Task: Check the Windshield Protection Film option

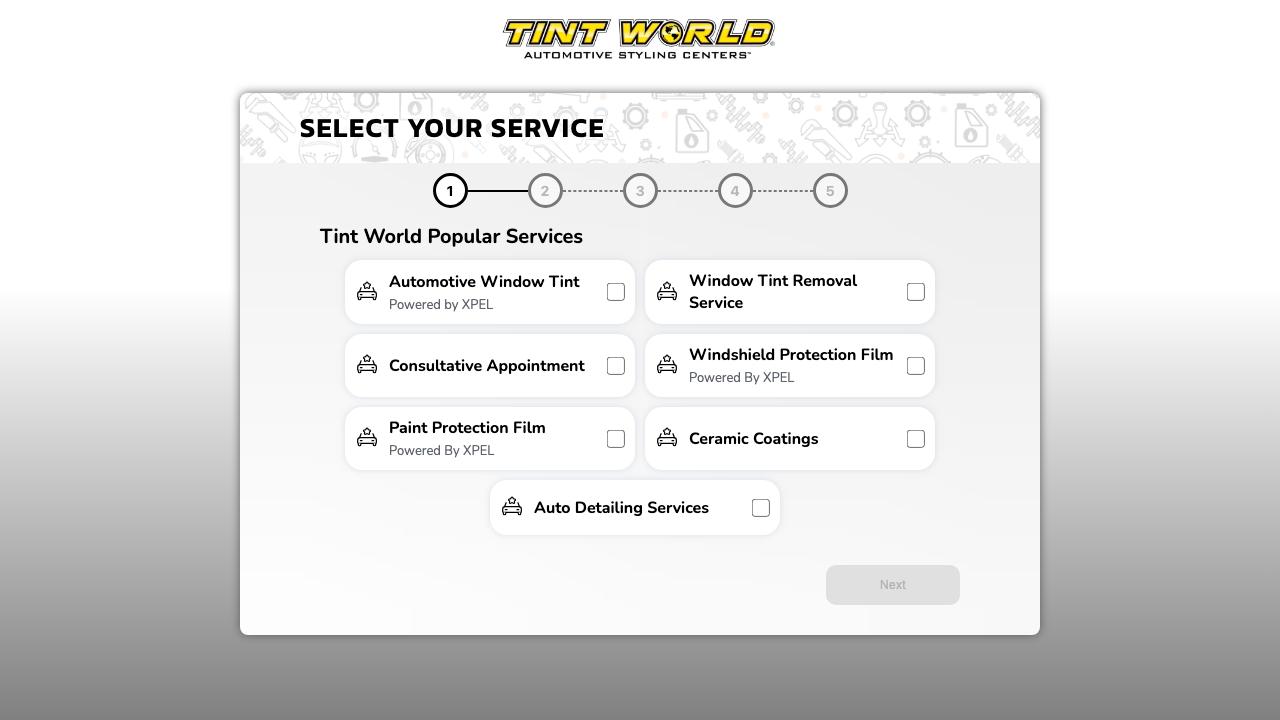Action: [x=916, y=366]
